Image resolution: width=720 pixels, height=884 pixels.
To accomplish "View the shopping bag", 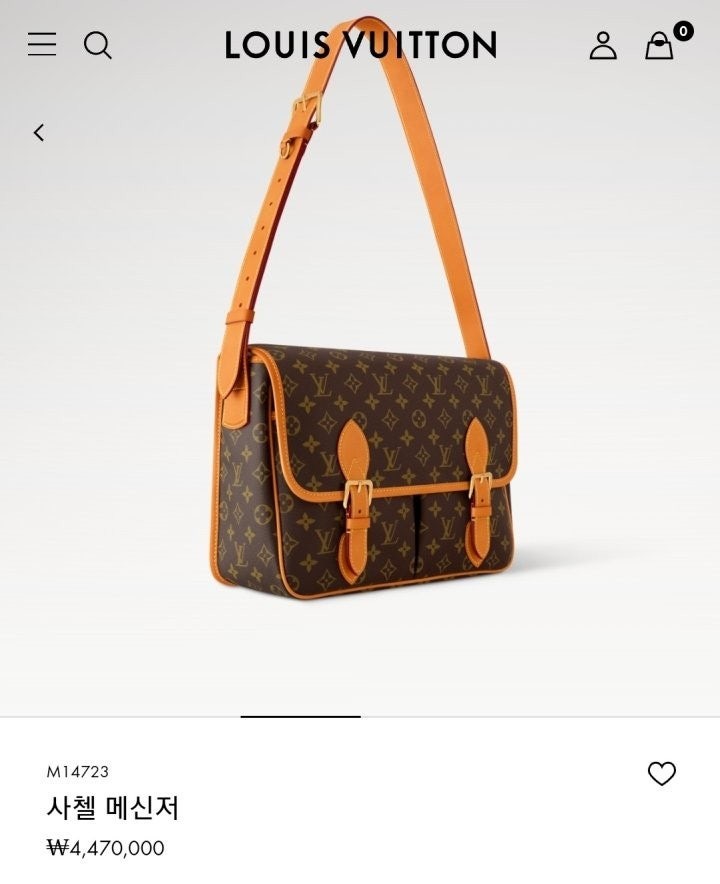I will click(x=659, y=46).
